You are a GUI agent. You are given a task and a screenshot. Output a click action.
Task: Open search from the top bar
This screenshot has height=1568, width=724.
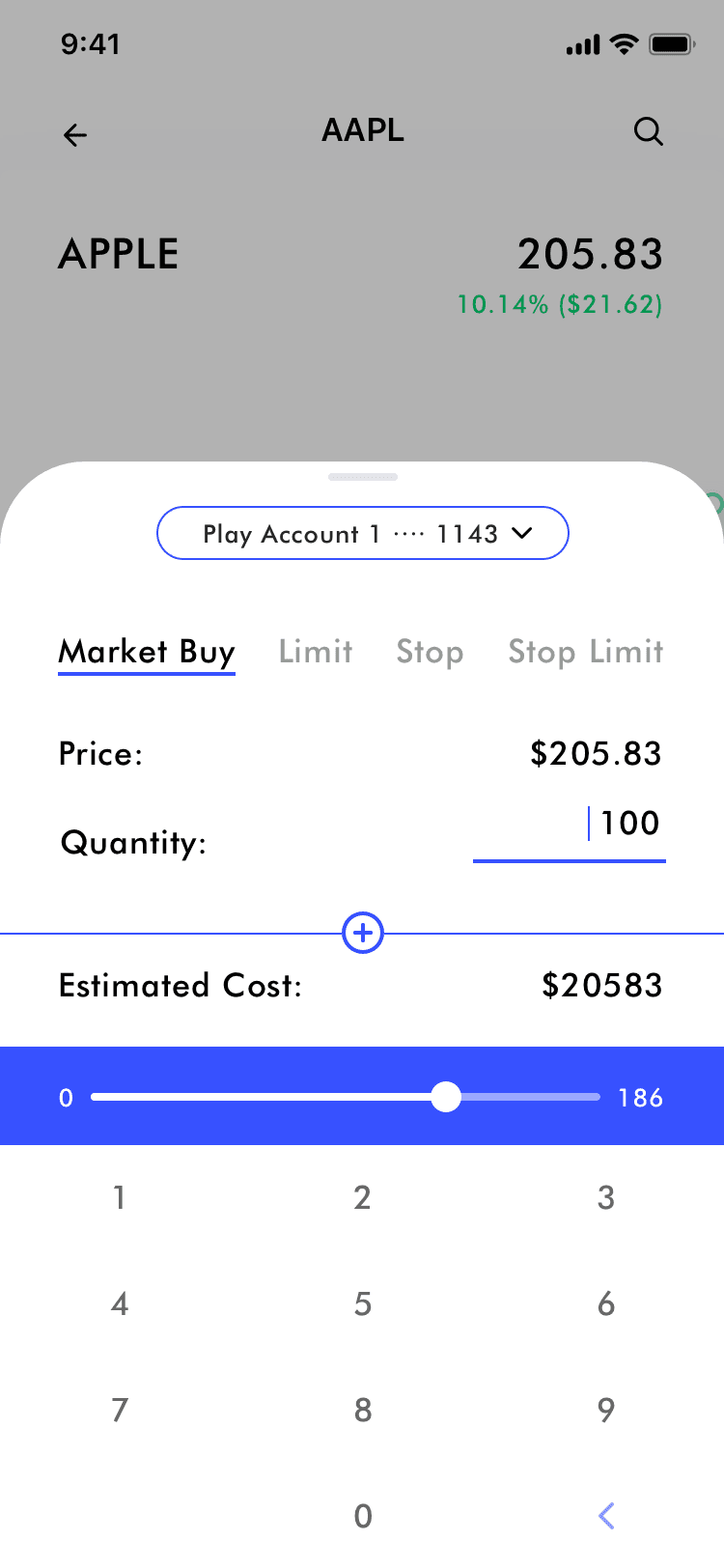pyautogui.click(x=648, y=131)
